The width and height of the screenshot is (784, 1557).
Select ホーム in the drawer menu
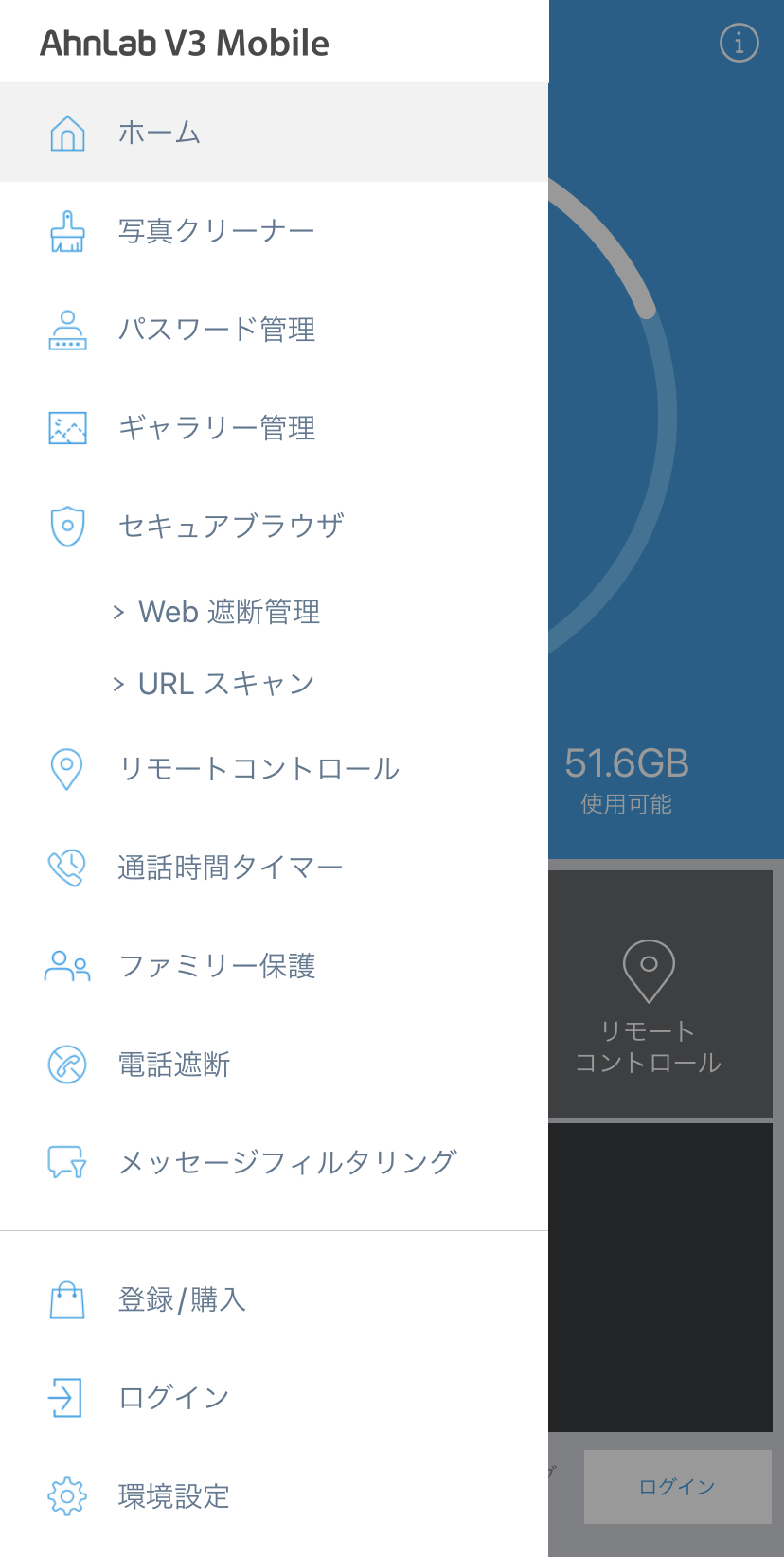[x=274, y=133]
